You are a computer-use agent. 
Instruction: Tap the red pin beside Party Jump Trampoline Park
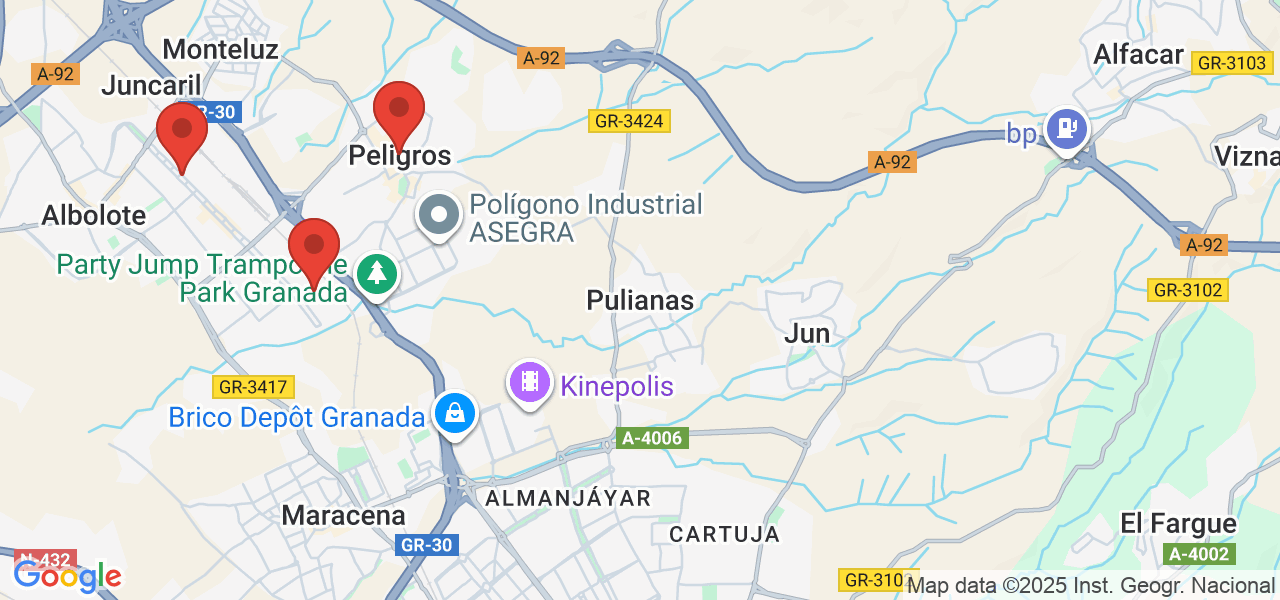pos(314,247)
